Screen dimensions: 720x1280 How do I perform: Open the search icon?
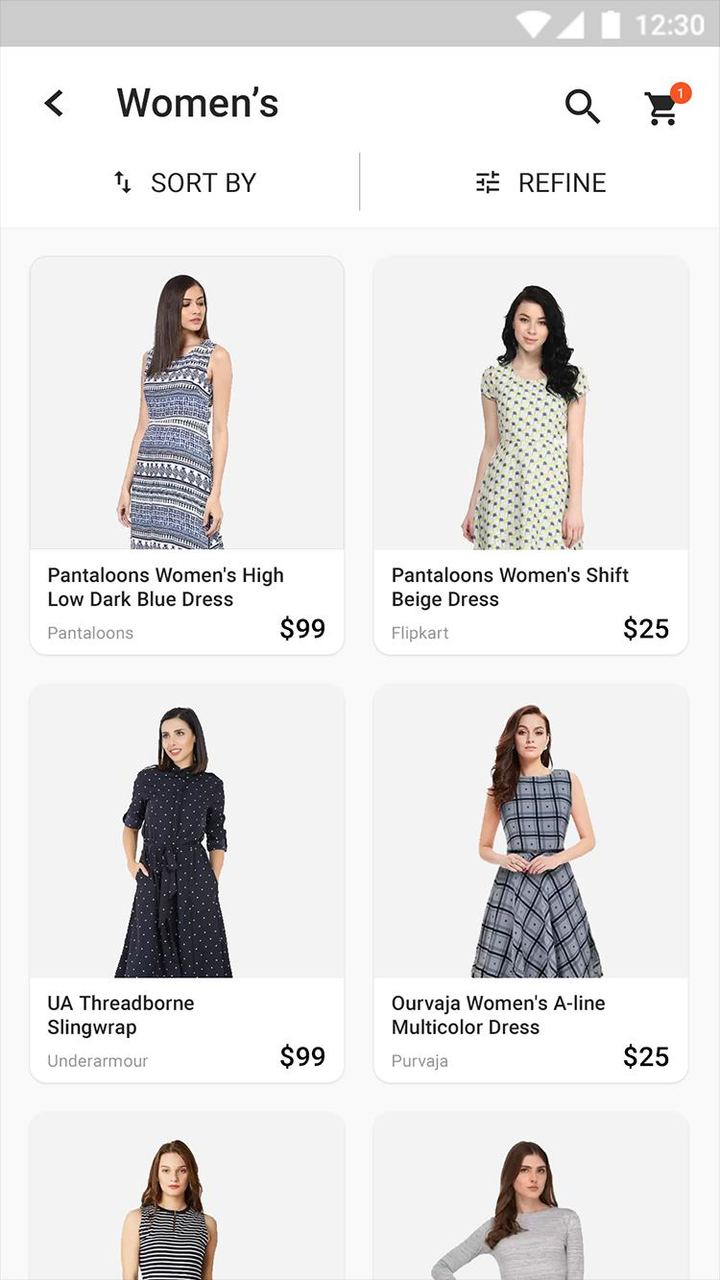(x=582, y=105)
